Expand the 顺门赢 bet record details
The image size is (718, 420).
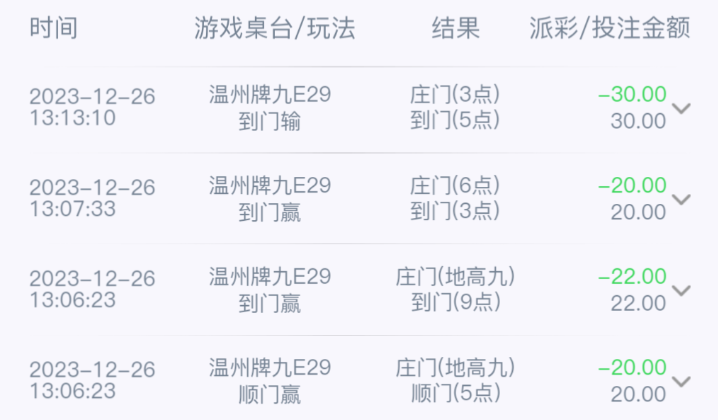tap(682, 381)
